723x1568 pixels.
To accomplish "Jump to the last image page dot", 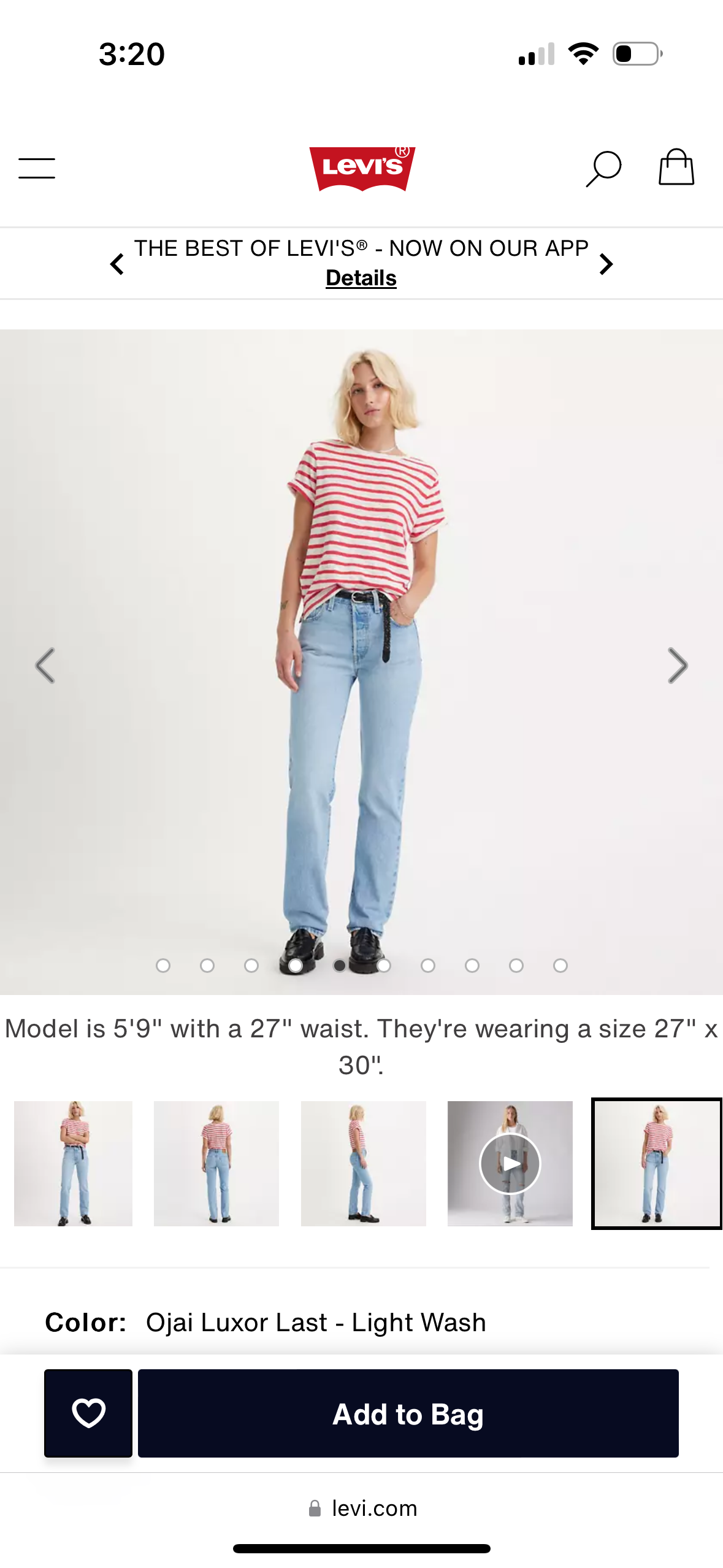I will click(x=560, y=966).
